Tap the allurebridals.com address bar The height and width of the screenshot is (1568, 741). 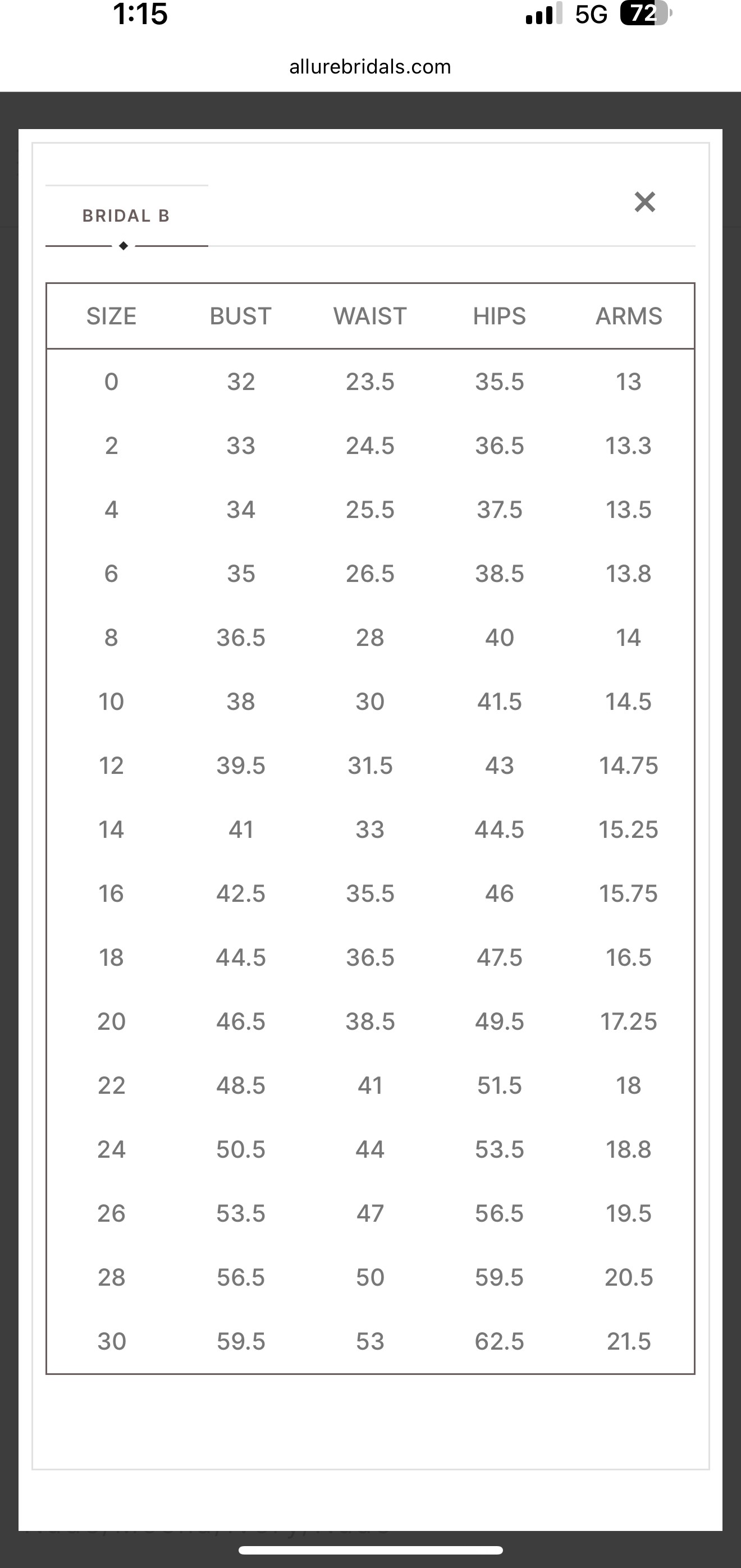370,66
